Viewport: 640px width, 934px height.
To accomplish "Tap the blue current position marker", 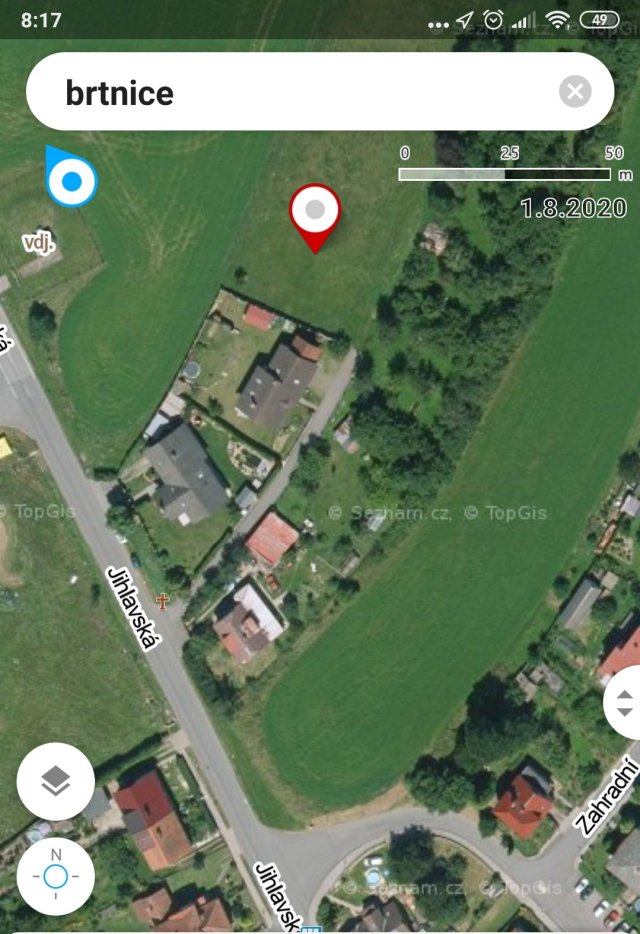I will [x=72, y=183].
